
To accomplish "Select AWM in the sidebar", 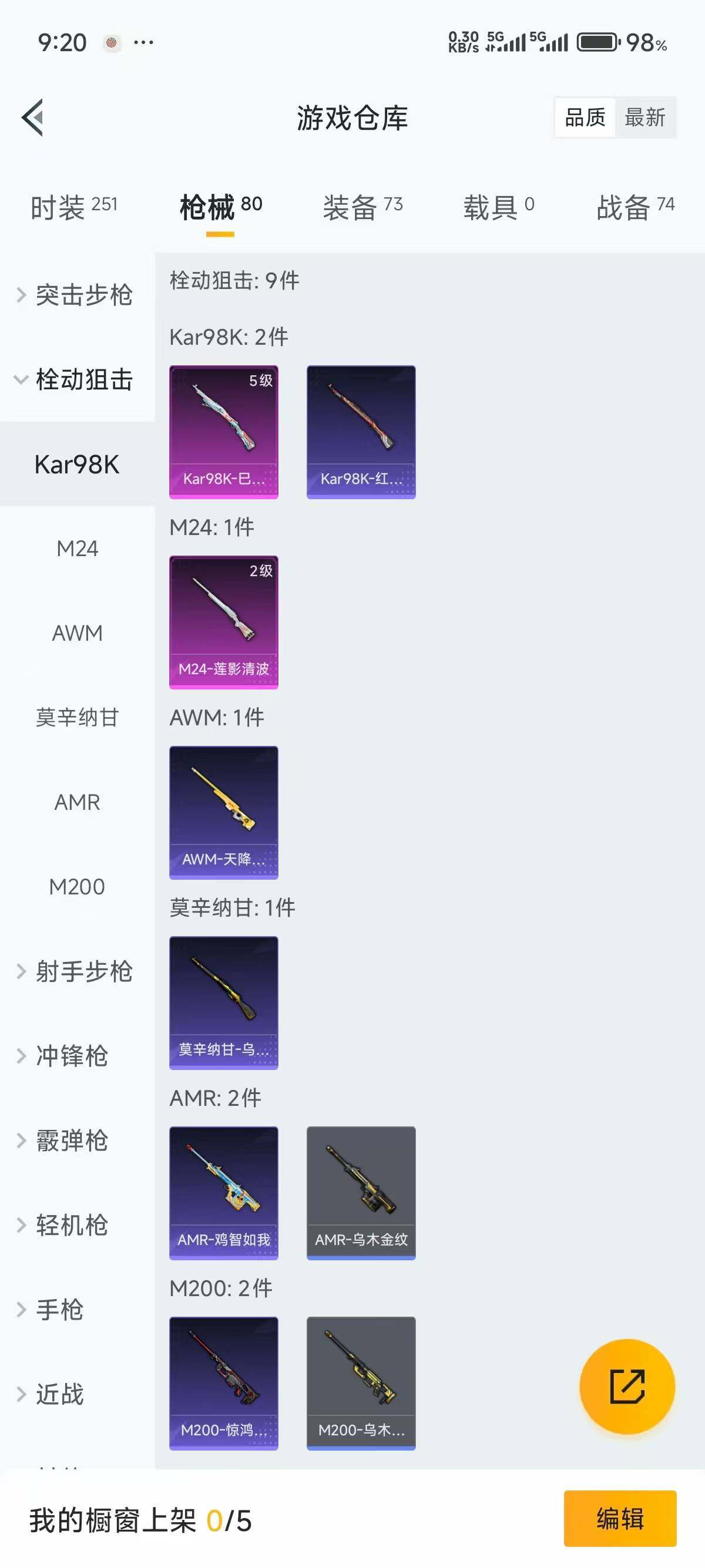I will (x=78, y=633).
